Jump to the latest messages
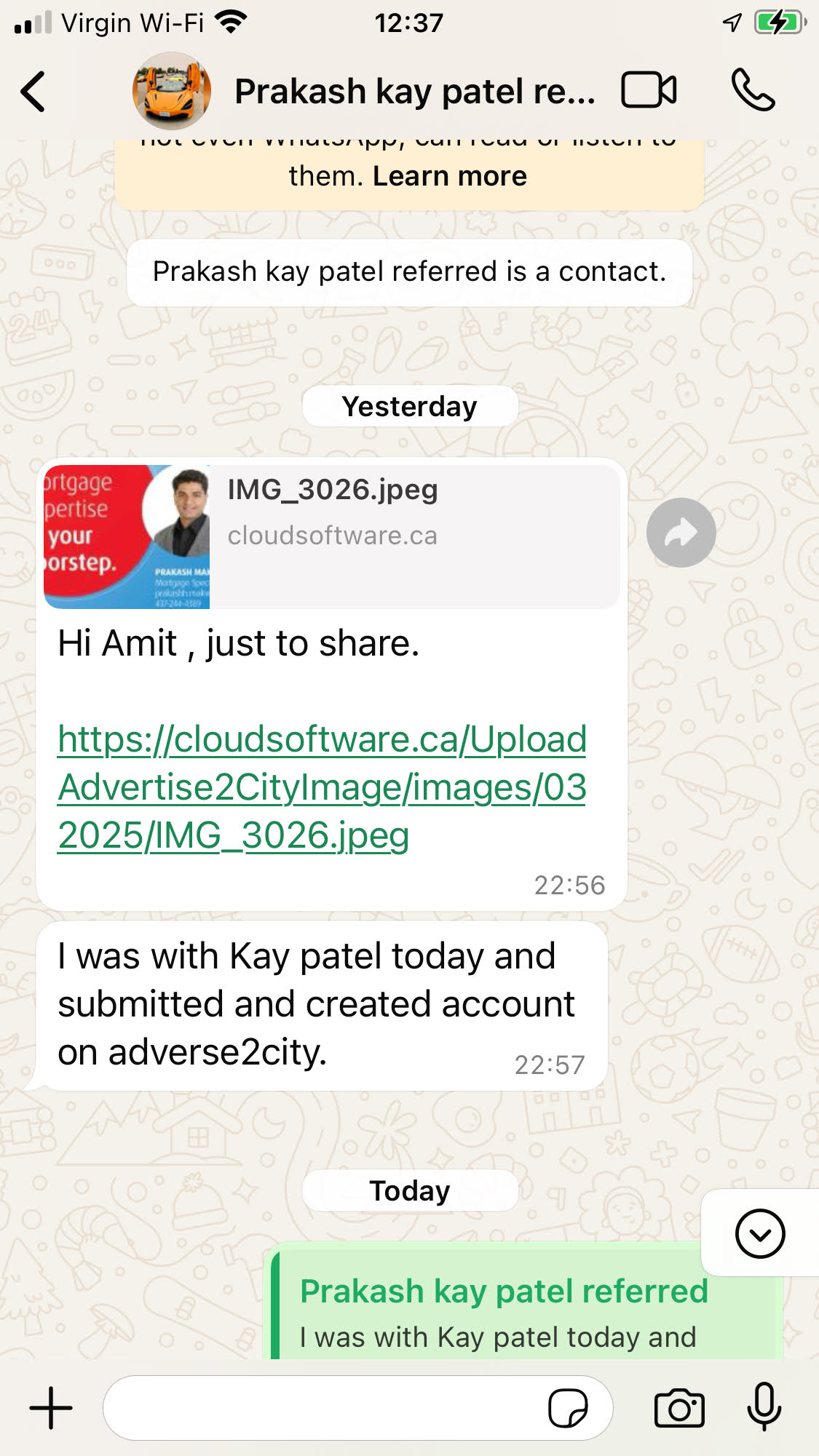 click(759, 1234)
